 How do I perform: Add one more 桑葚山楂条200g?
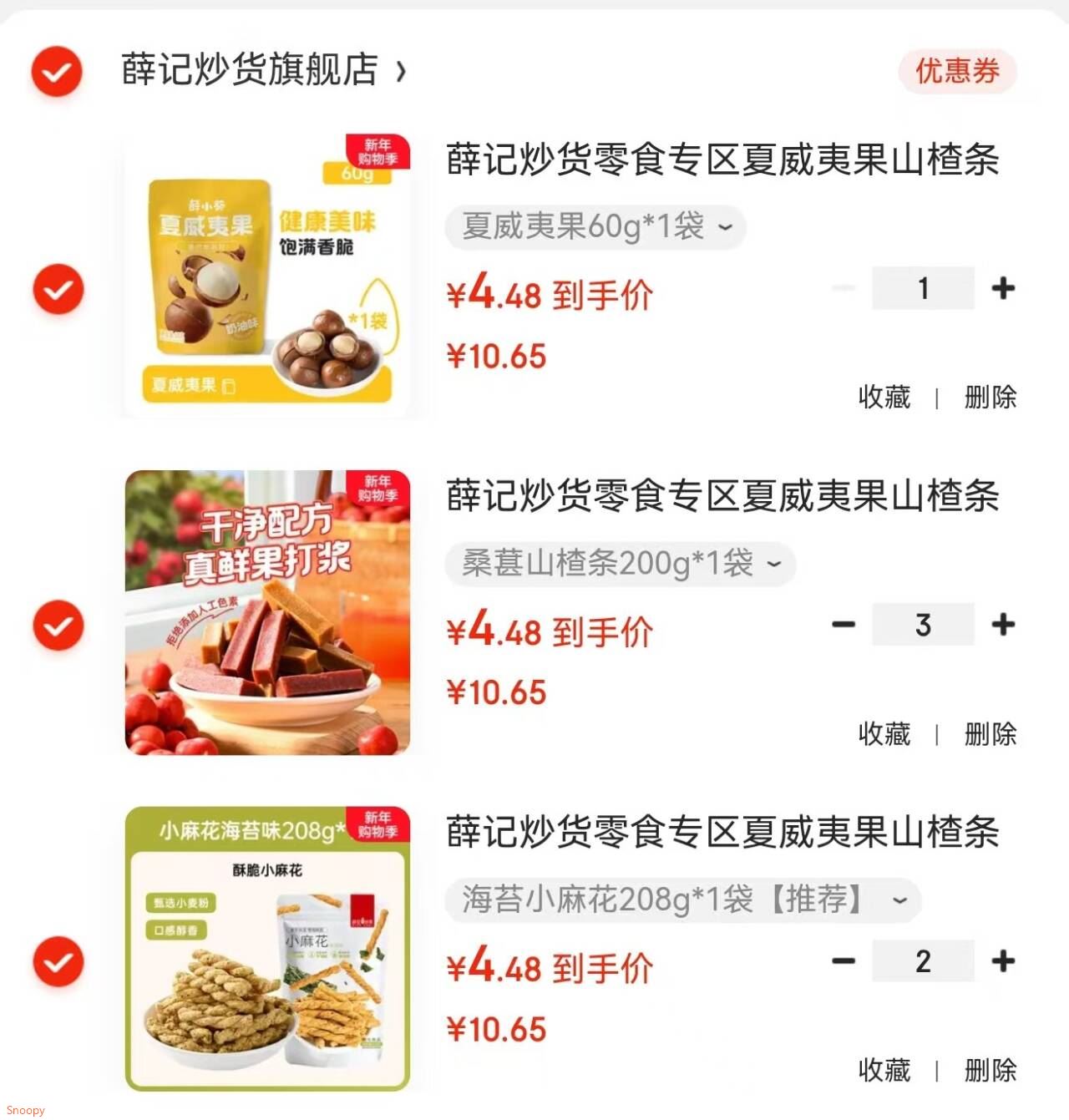(1003, 624)
